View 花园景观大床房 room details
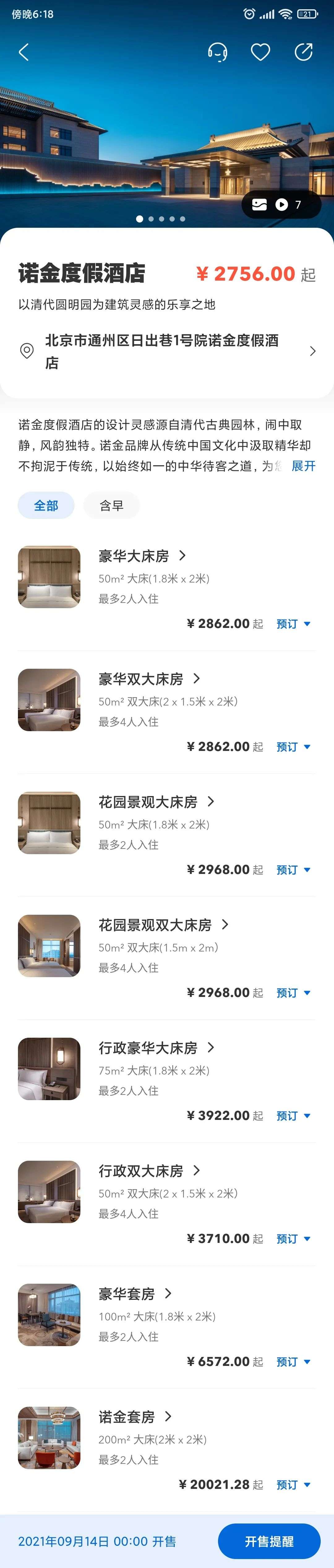The height and width of the screenshot is (1568, 334). [x=156, y=802]
